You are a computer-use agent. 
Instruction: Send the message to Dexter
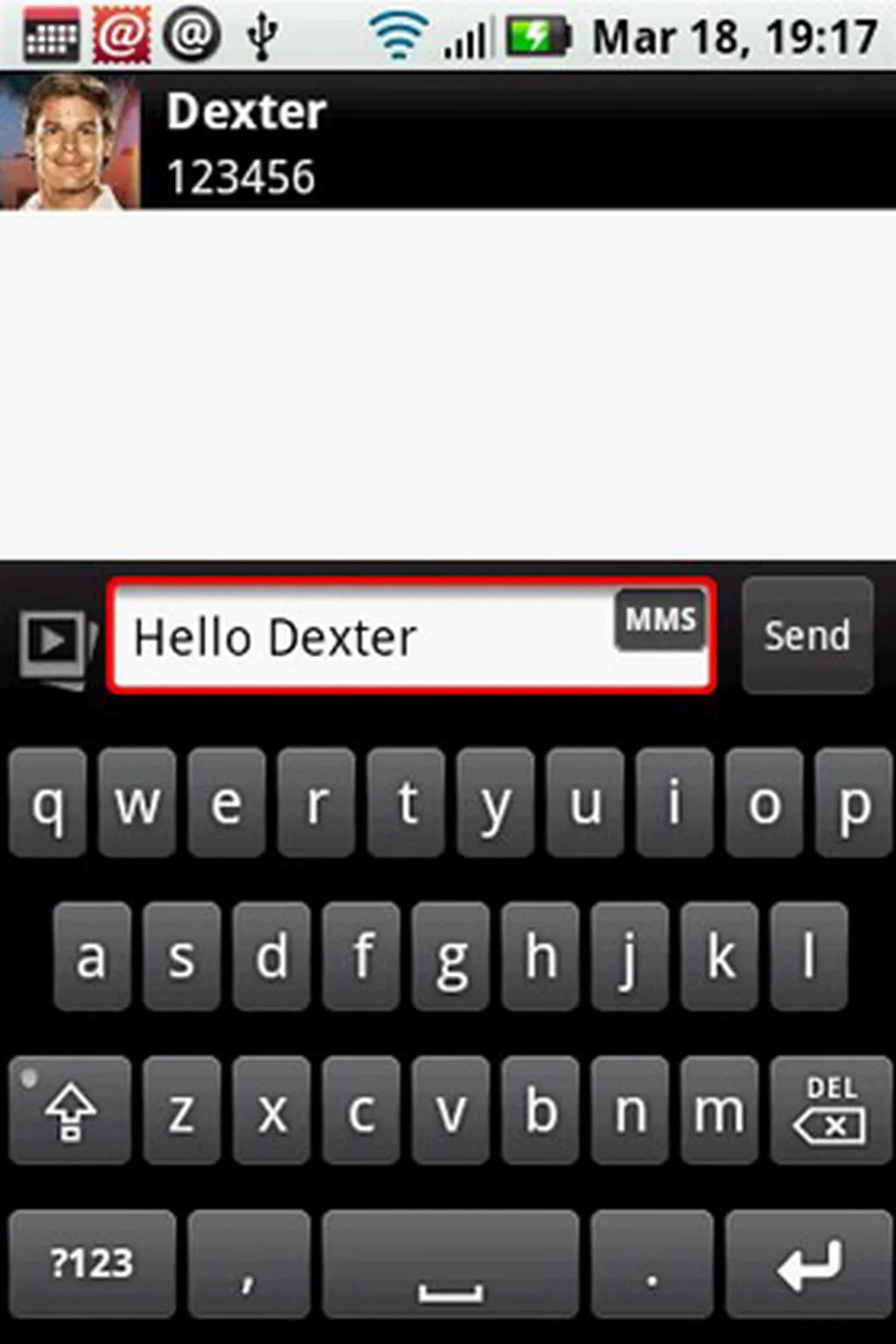[x=807, y=635]
